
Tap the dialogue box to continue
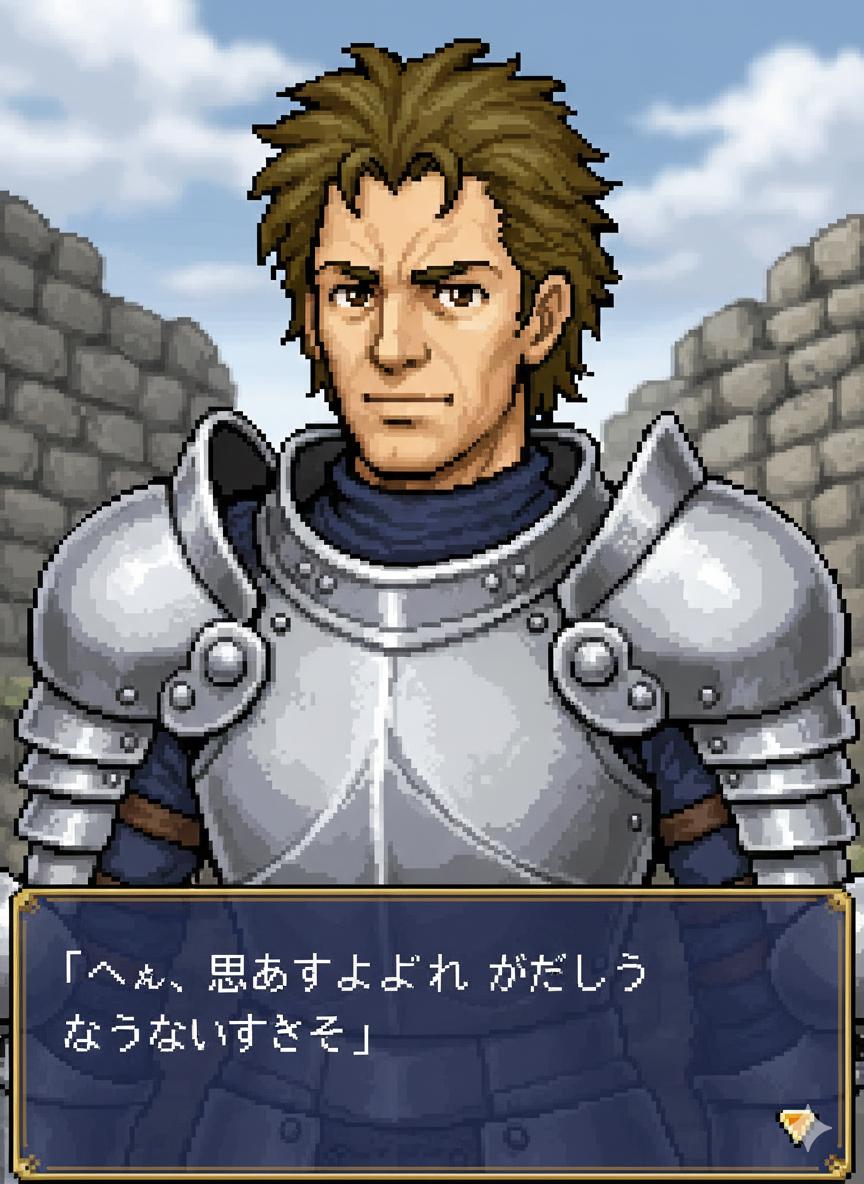(x=432, y=1034)
